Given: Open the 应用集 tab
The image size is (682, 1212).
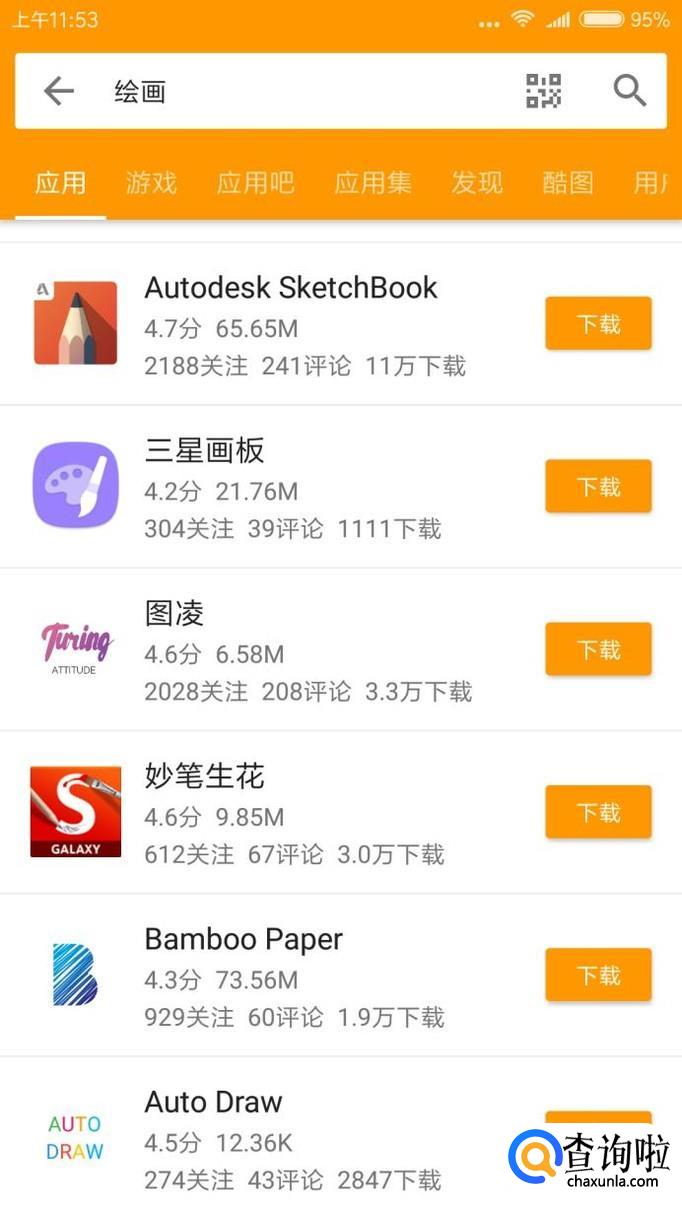Looking at the screenshot, I should pos(372,183).
